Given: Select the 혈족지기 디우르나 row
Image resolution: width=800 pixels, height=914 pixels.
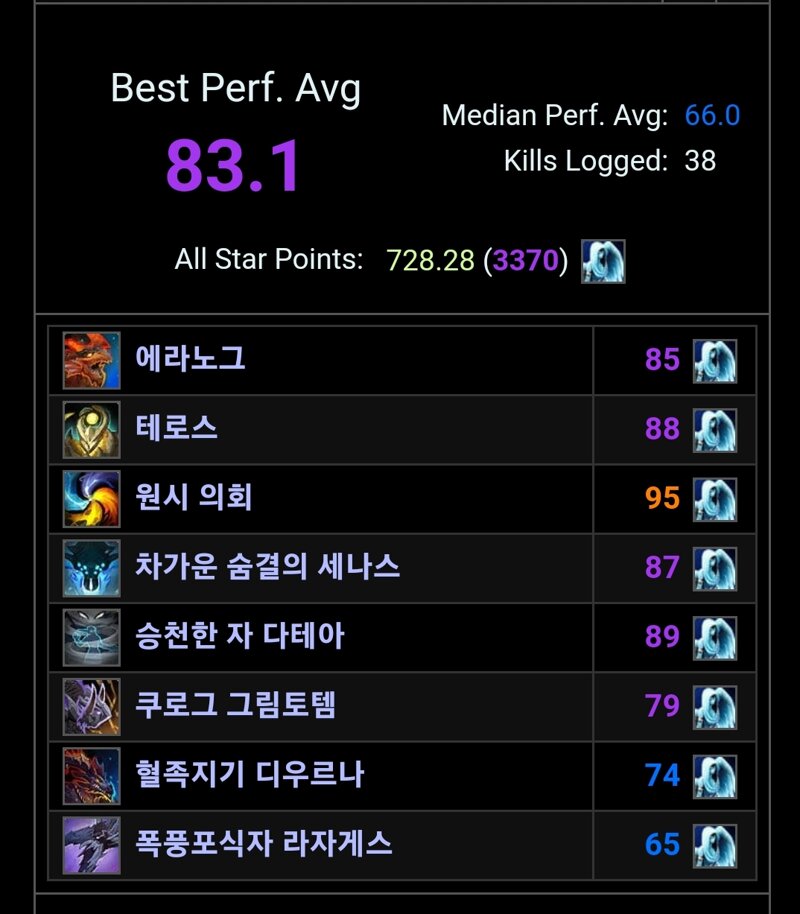Looking at the screenshot, I should click(x=250, y=775).
